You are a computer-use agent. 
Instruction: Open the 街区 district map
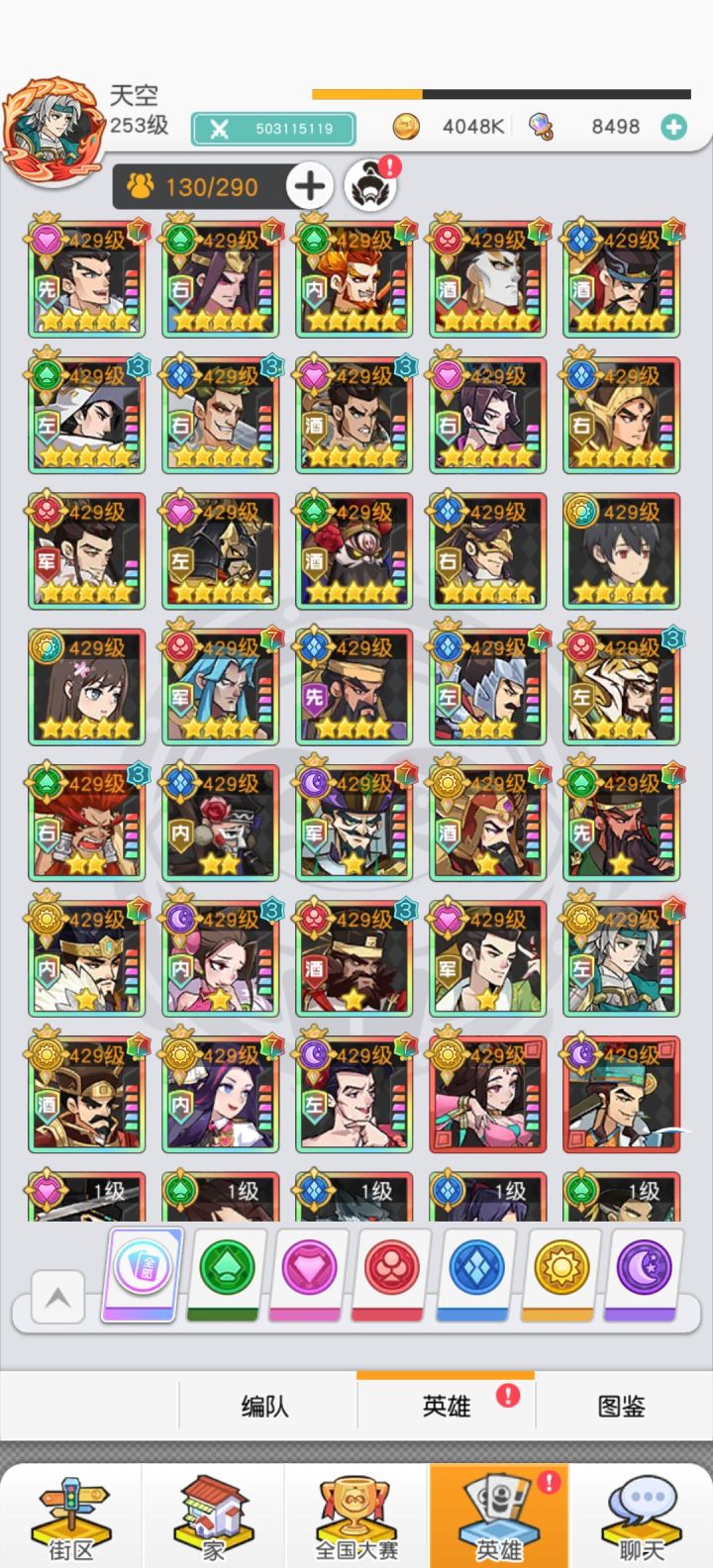(69, 1515)
